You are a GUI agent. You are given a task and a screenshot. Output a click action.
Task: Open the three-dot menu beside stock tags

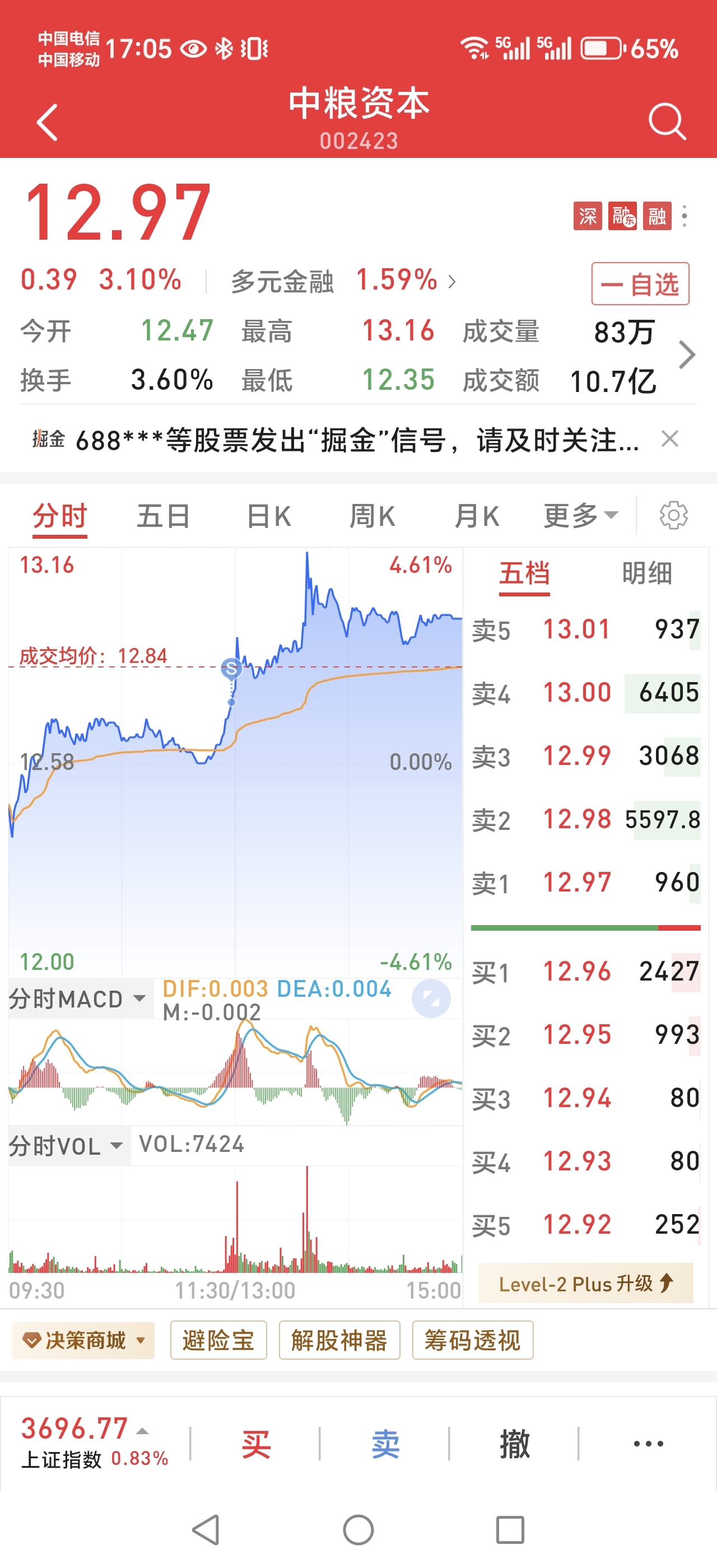pyautogui.click(x=685, y=216)
